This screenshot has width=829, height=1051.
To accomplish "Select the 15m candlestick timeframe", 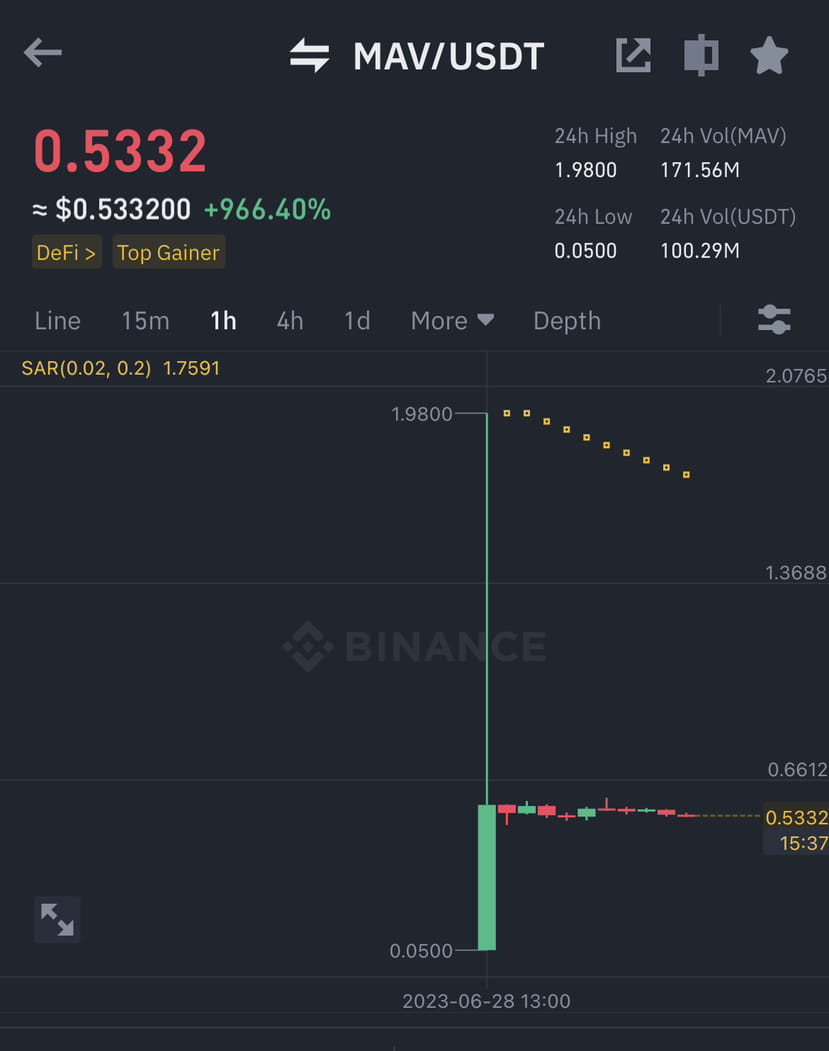I will [x=145, y=321].
